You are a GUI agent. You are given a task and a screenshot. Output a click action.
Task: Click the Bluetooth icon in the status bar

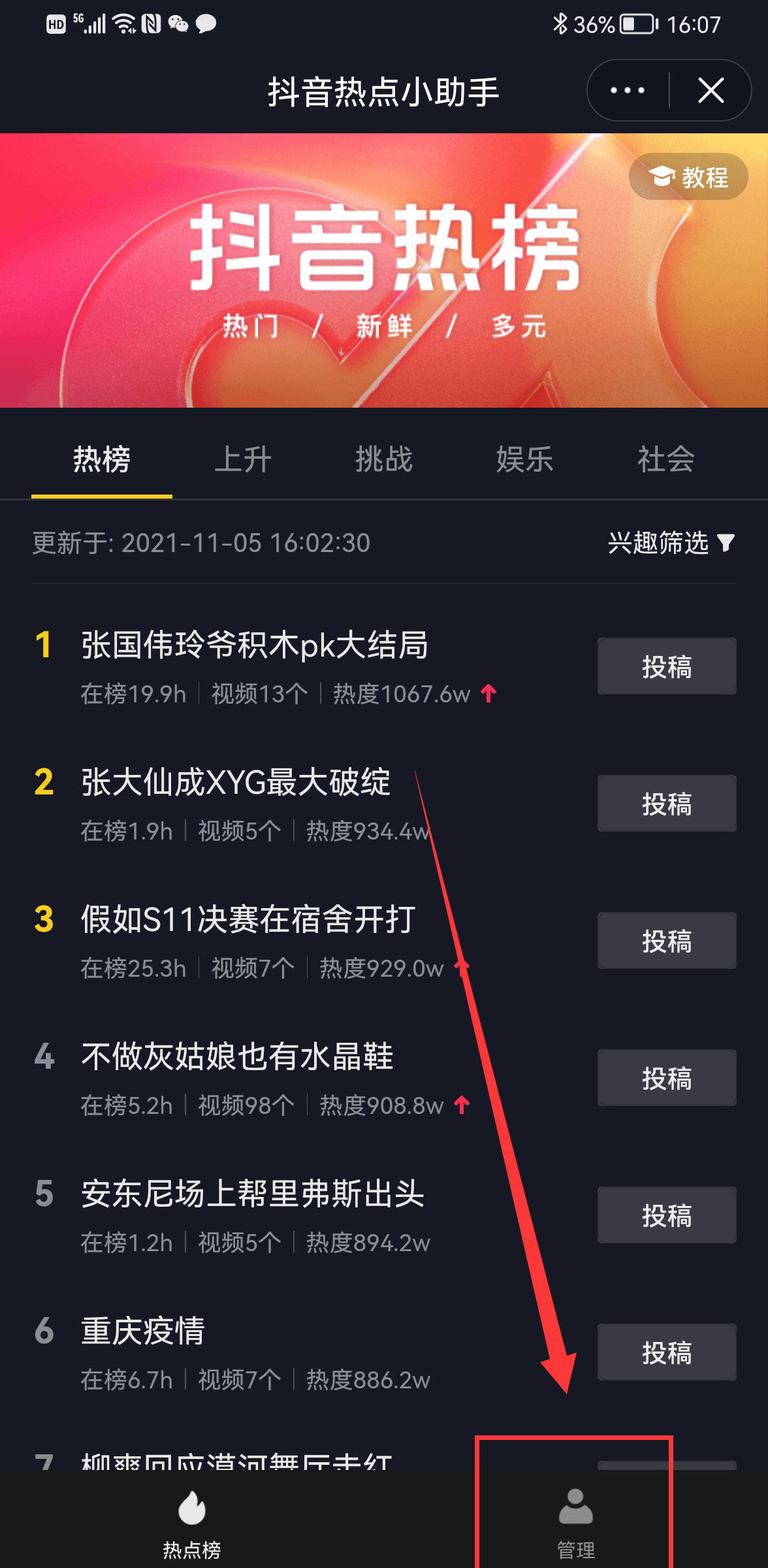pos(560,24)
